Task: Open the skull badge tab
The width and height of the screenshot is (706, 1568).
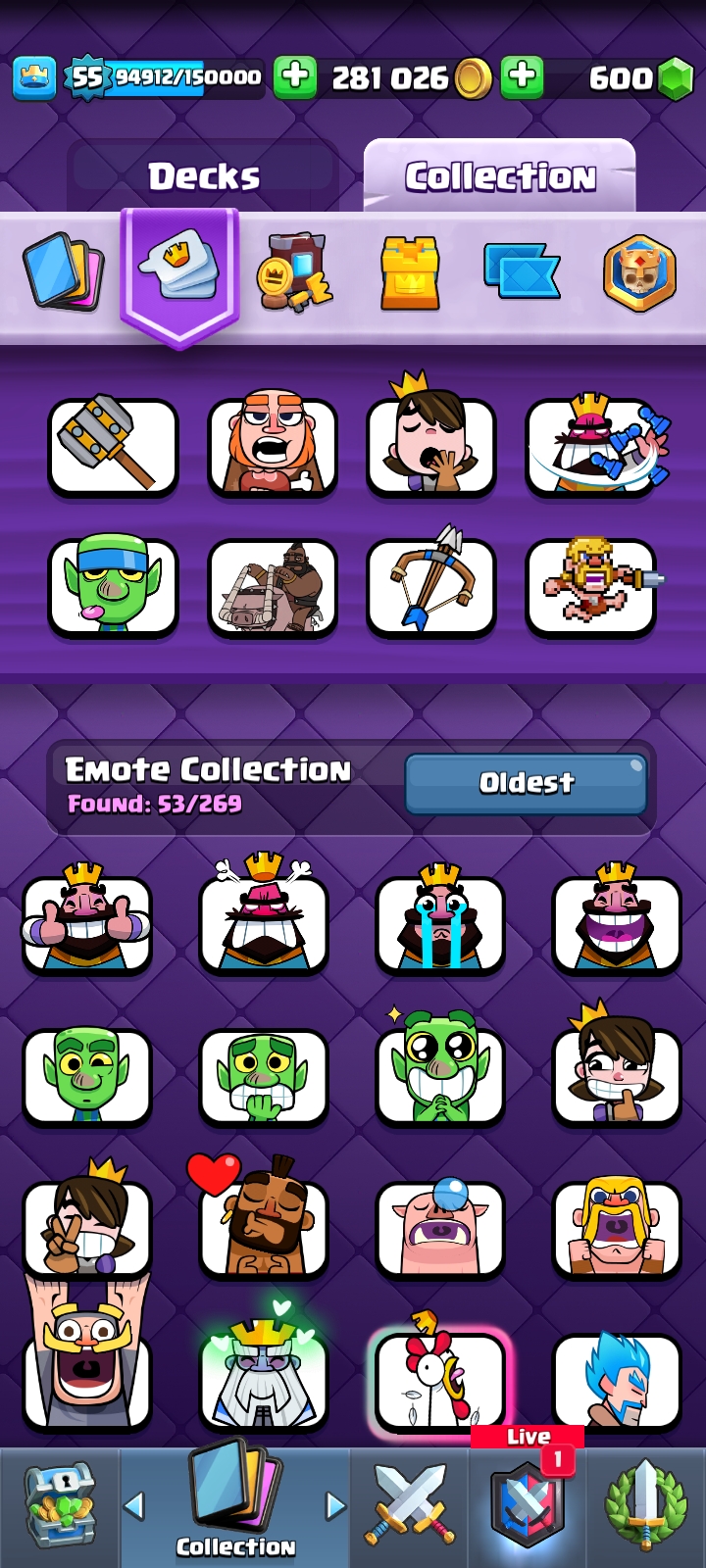Action: click(639, 272)
